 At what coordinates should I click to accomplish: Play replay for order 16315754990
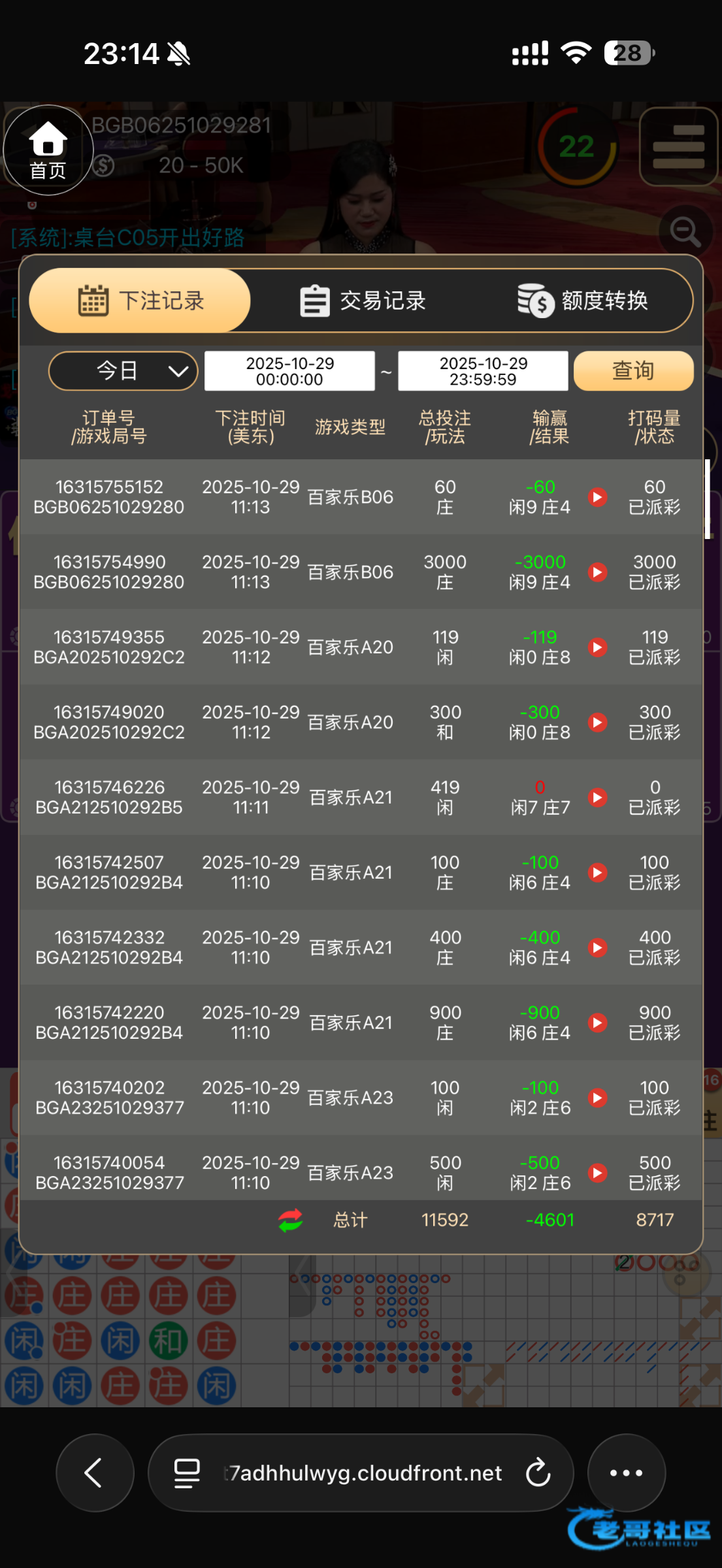point(597,572)
